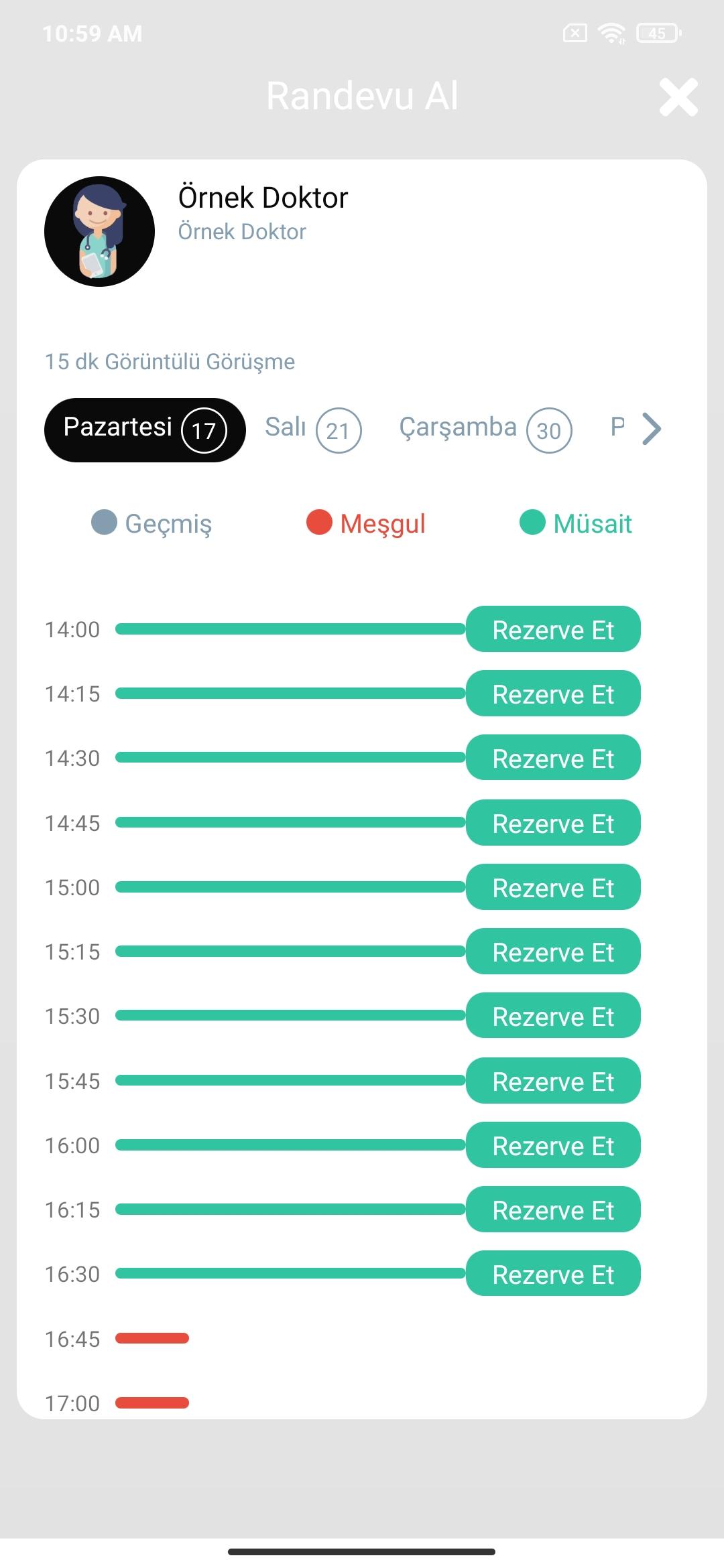Choose Rezerve Et at 15:15
The height and width of the screenshot is (1568, 724).
(553, 952)
